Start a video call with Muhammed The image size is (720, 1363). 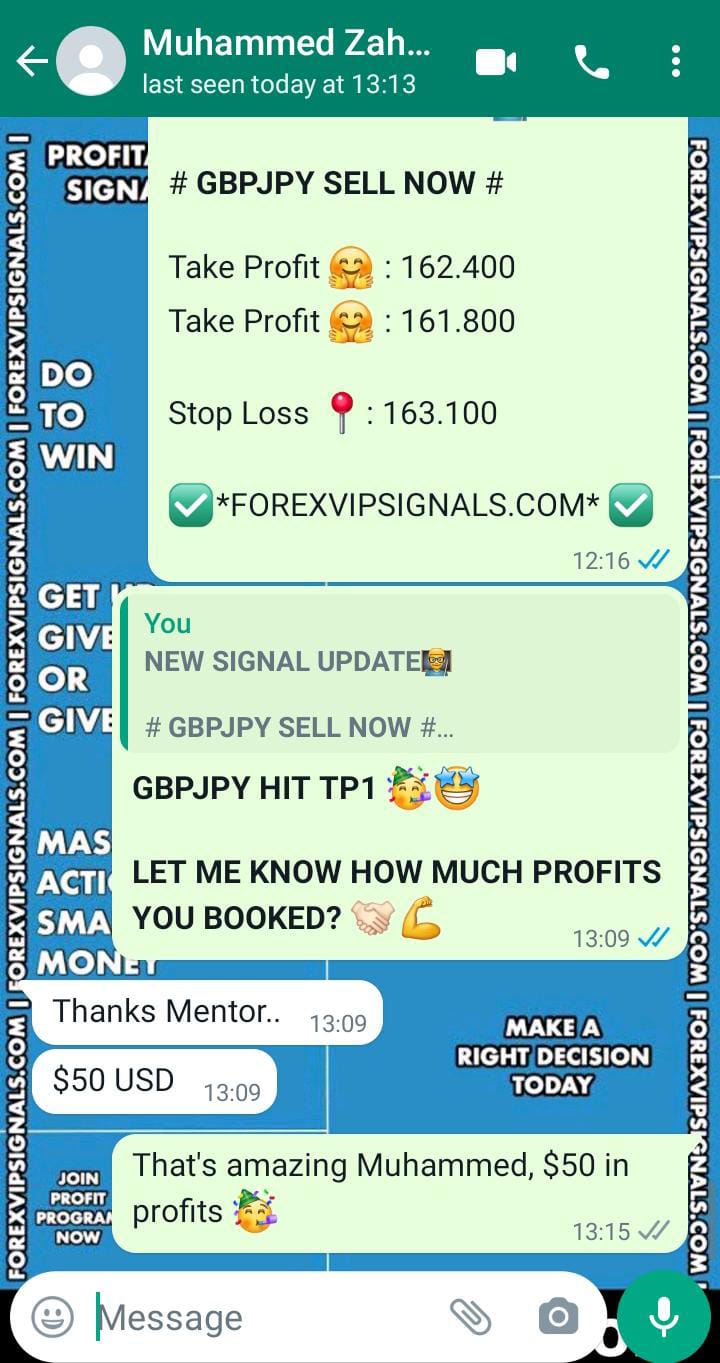pos(496,62)
